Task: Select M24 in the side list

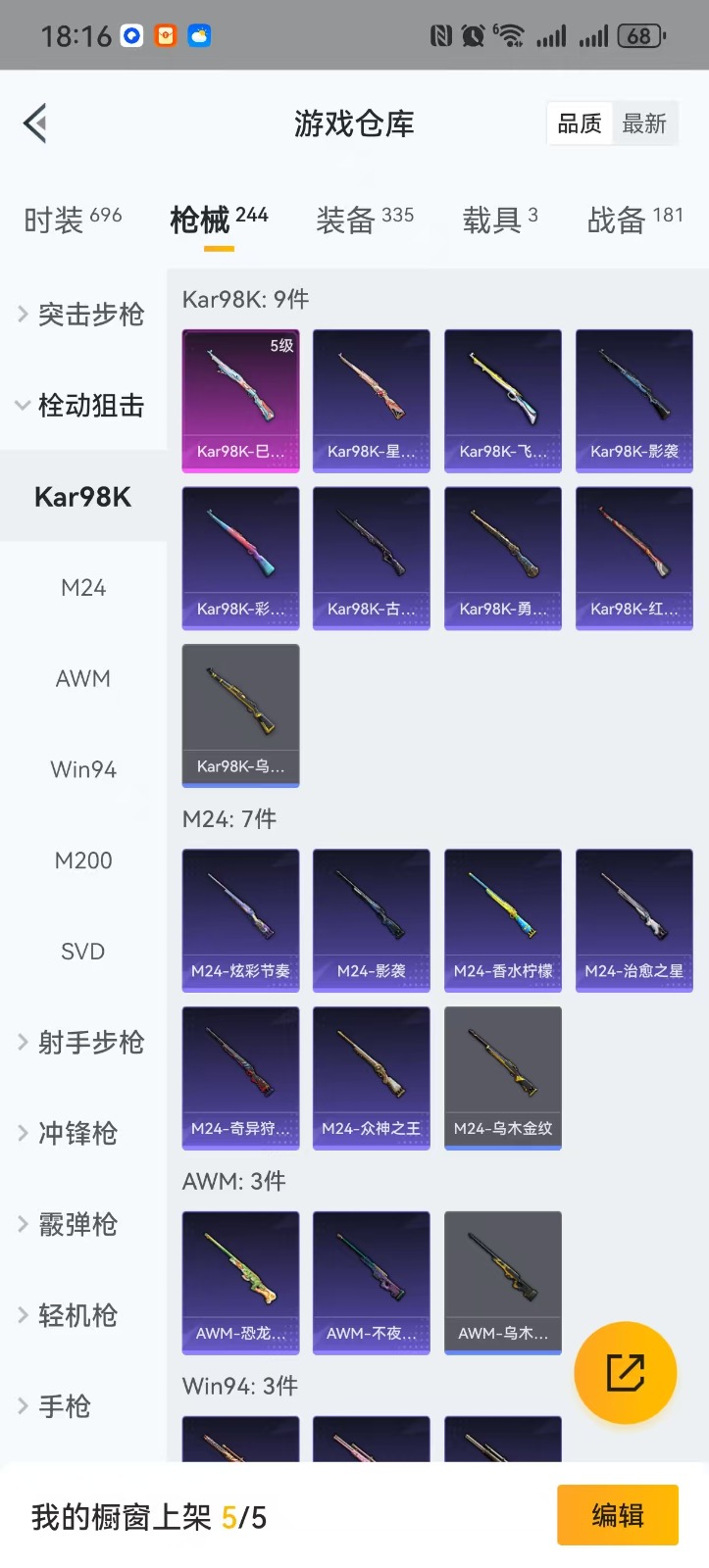Action: pos(83,588)
